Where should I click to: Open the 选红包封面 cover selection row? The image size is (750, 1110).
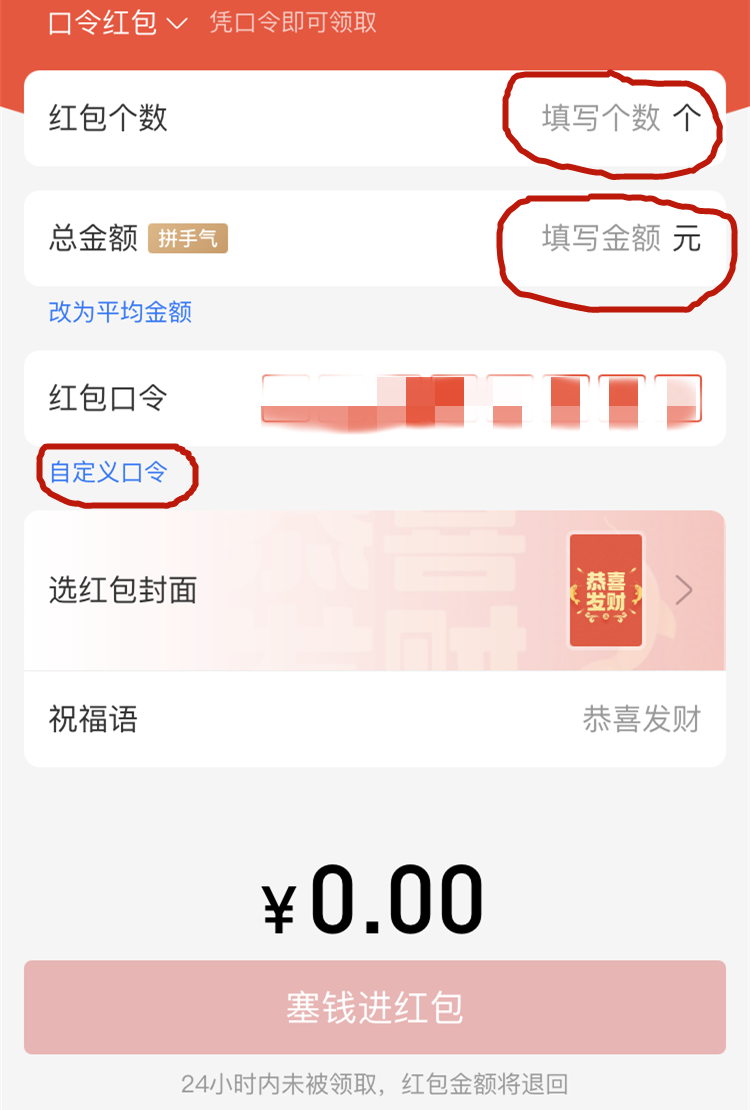tap(374, 590)
